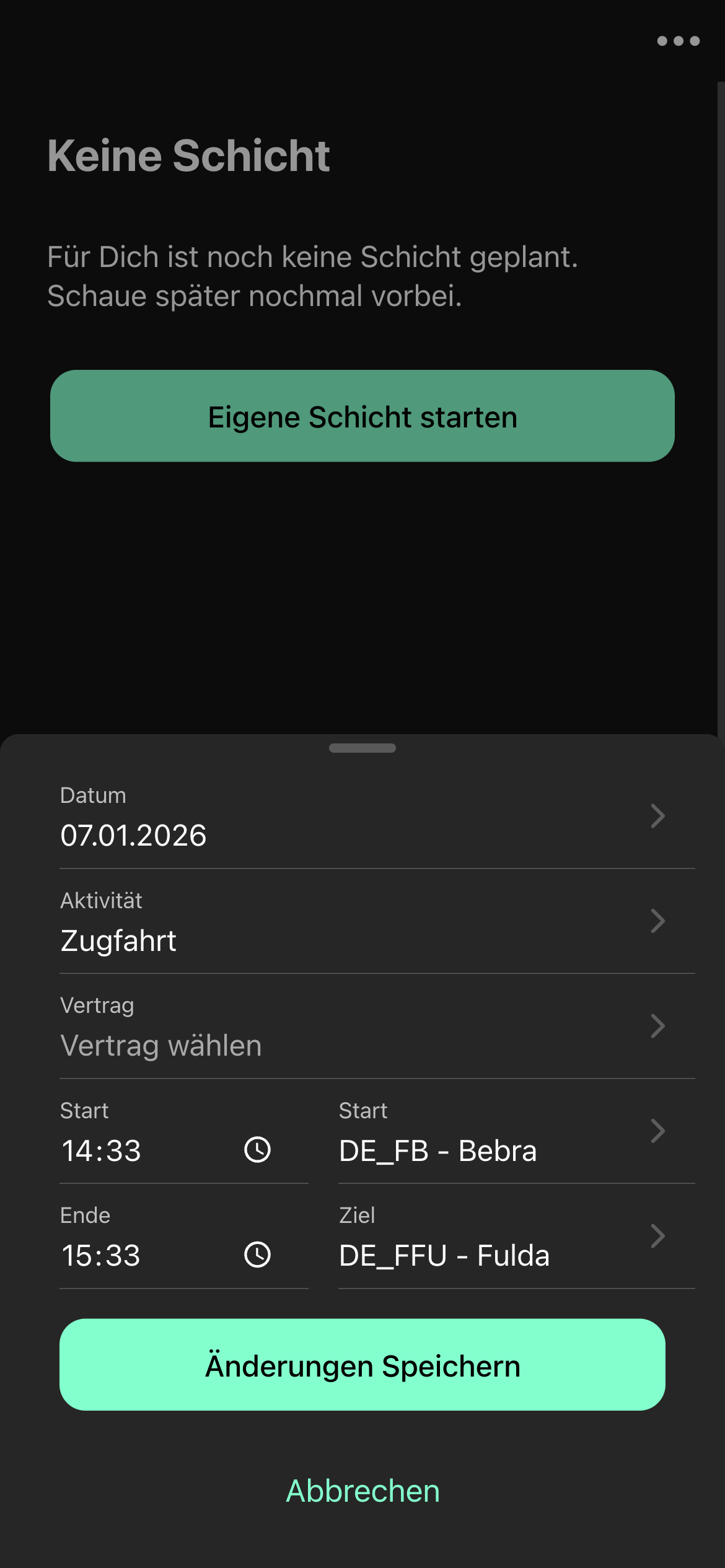Tap Eigene Schicht starten button
Image resolution: width=725 pixels, height=1568 pixels.
[362, 416]
